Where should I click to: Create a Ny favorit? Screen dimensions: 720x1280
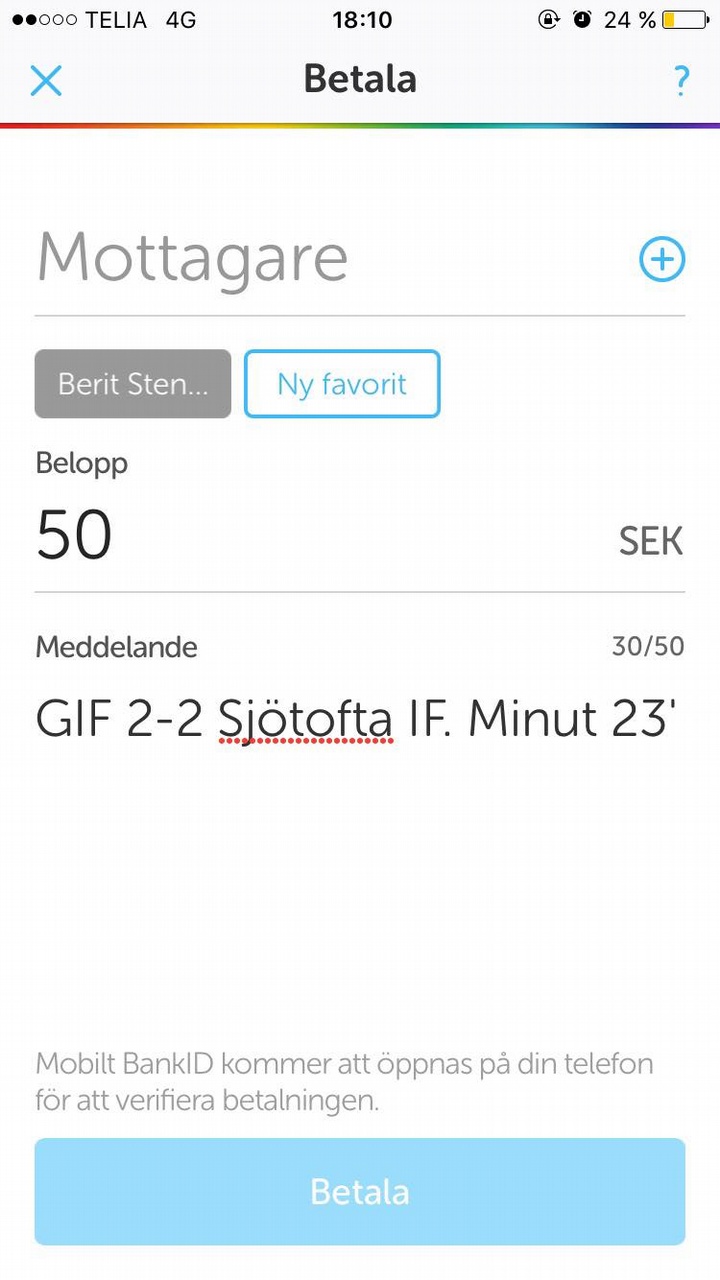[342, 384]
